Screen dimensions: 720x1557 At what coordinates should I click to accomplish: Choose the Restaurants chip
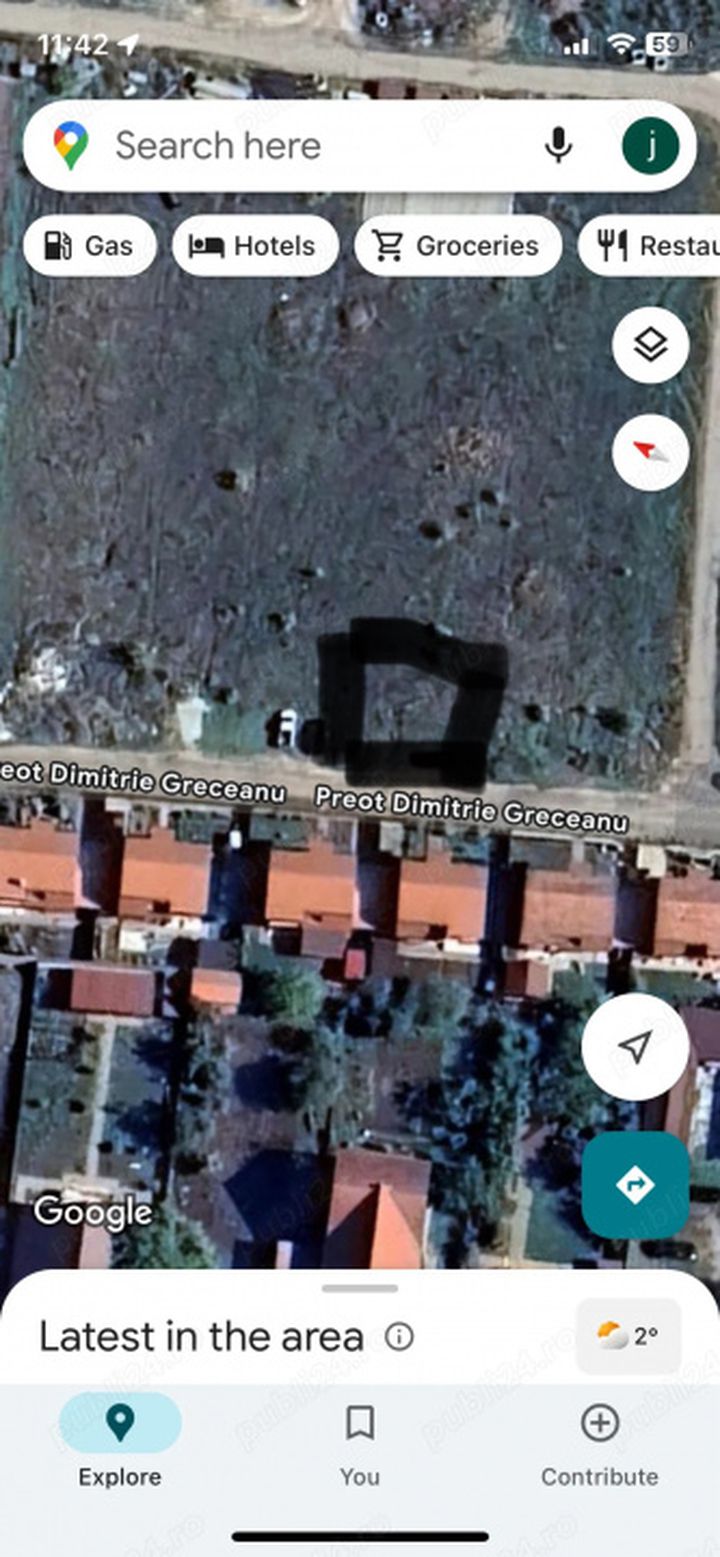649,246
